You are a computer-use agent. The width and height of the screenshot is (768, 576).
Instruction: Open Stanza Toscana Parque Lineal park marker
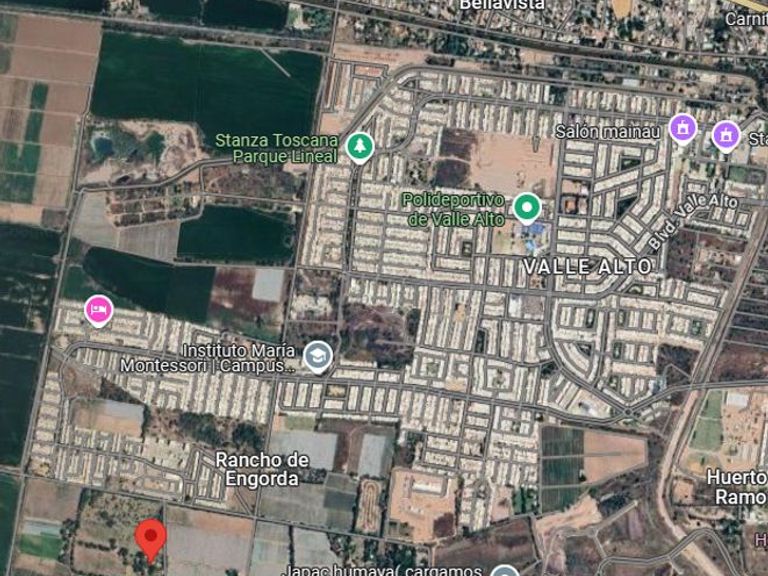(359, 147)
